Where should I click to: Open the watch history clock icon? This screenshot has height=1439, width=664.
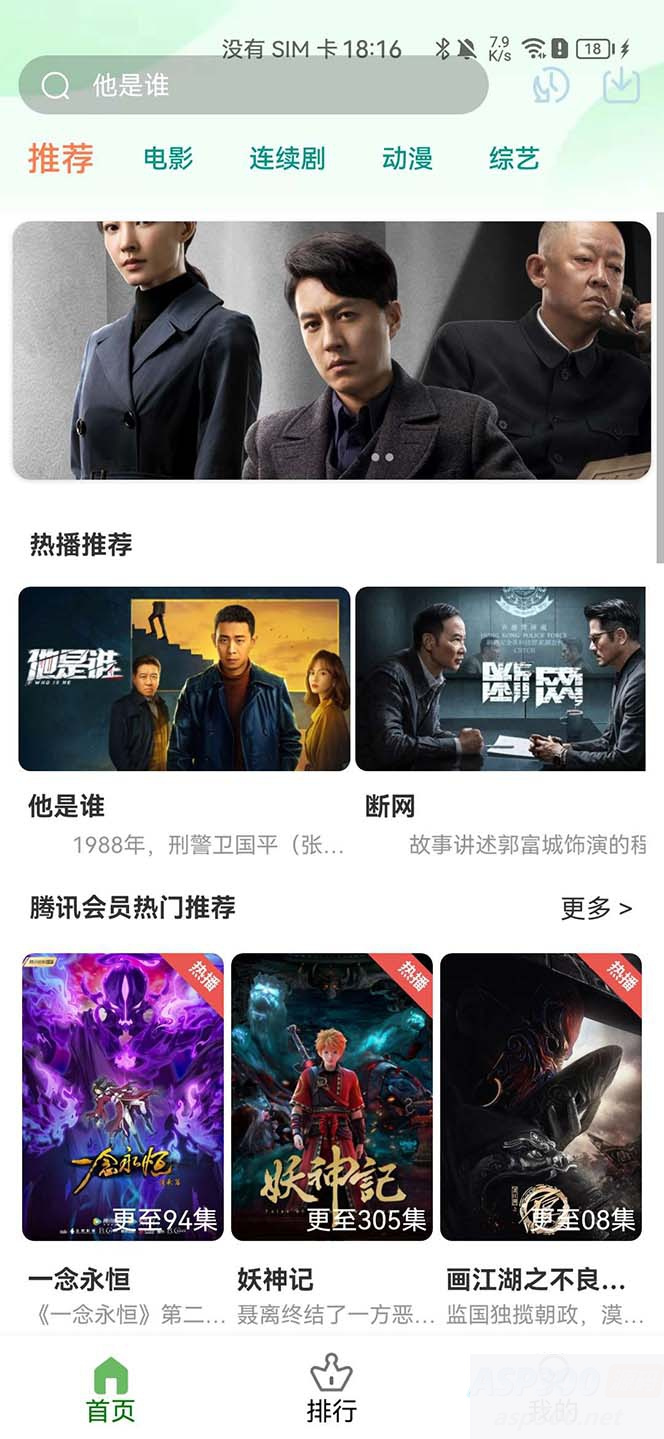pos(549,86)
